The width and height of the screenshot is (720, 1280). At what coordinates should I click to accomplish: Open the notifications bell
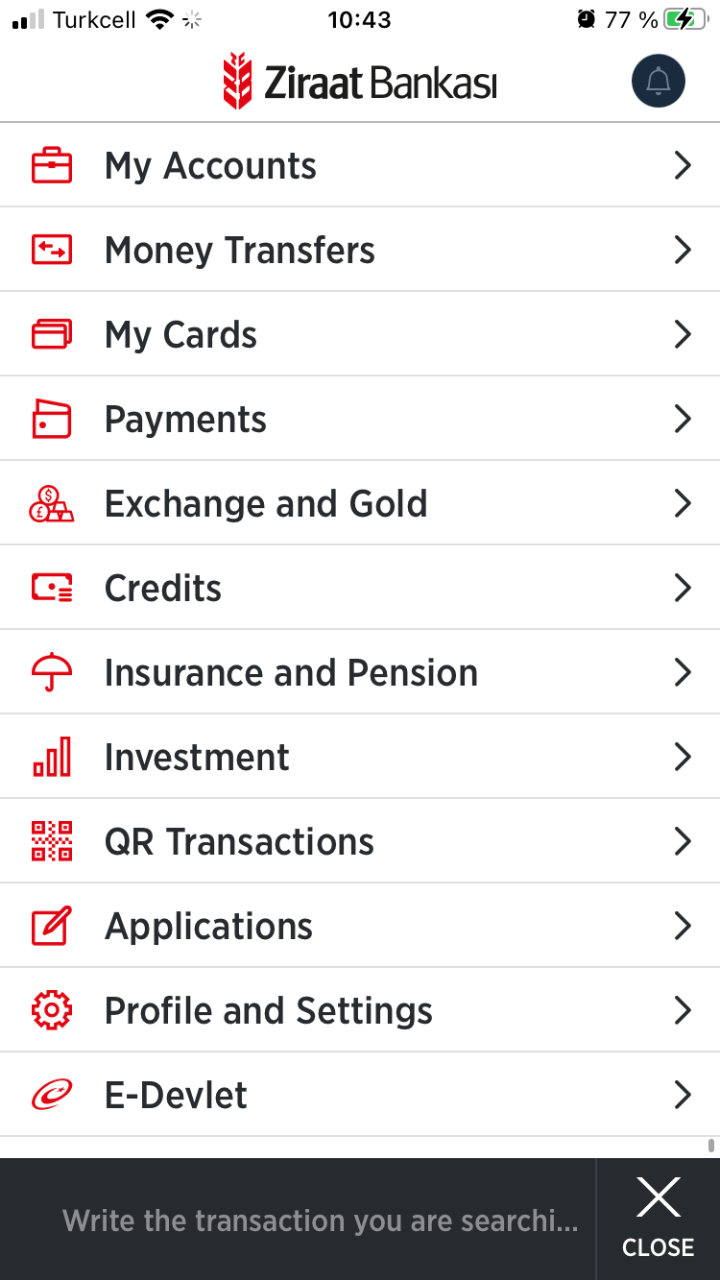point(658,81)
